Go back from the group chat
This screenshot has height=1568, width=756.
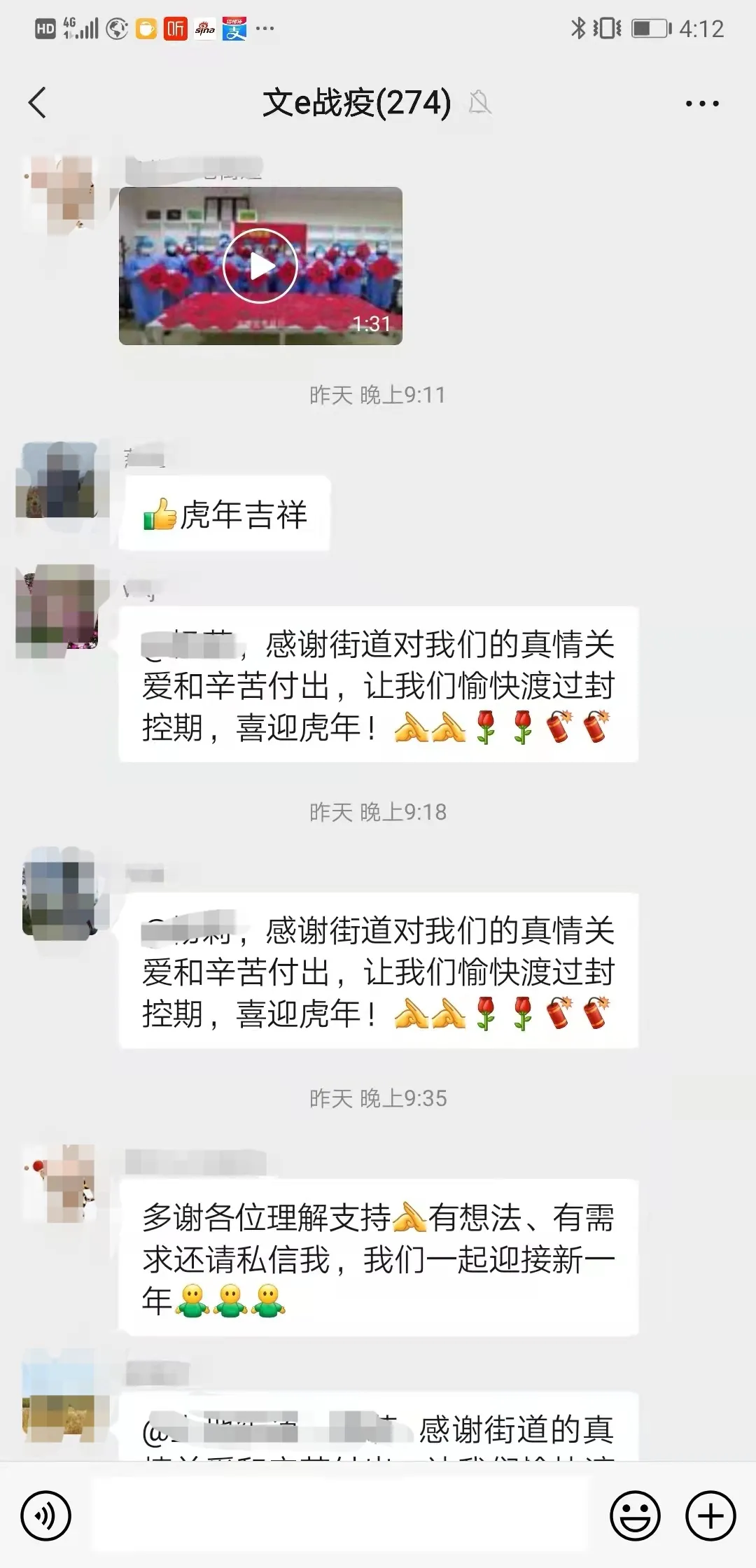pyautogui.click(x=38, y=103)
